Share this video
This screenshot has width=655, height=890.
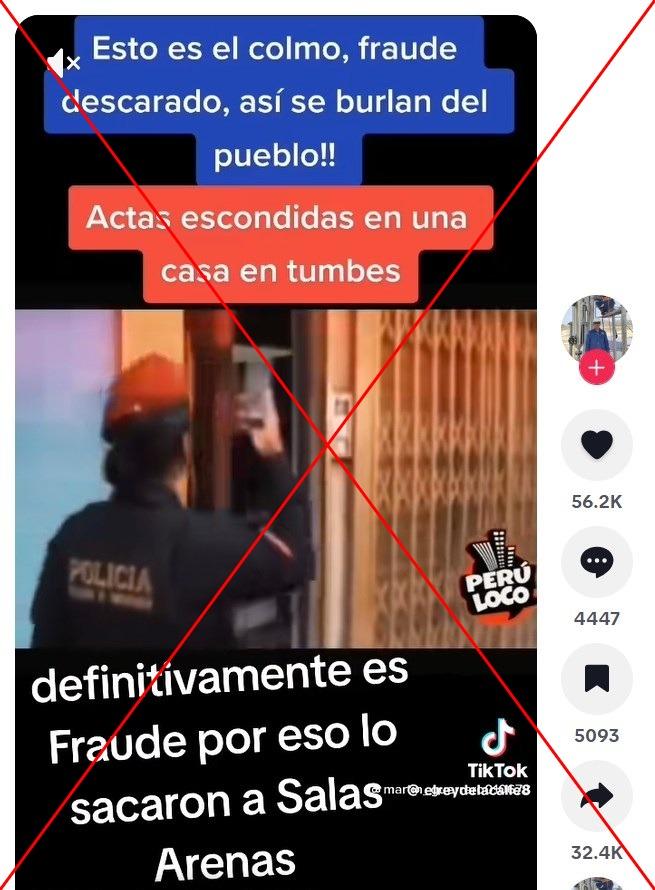coord(597,797)
